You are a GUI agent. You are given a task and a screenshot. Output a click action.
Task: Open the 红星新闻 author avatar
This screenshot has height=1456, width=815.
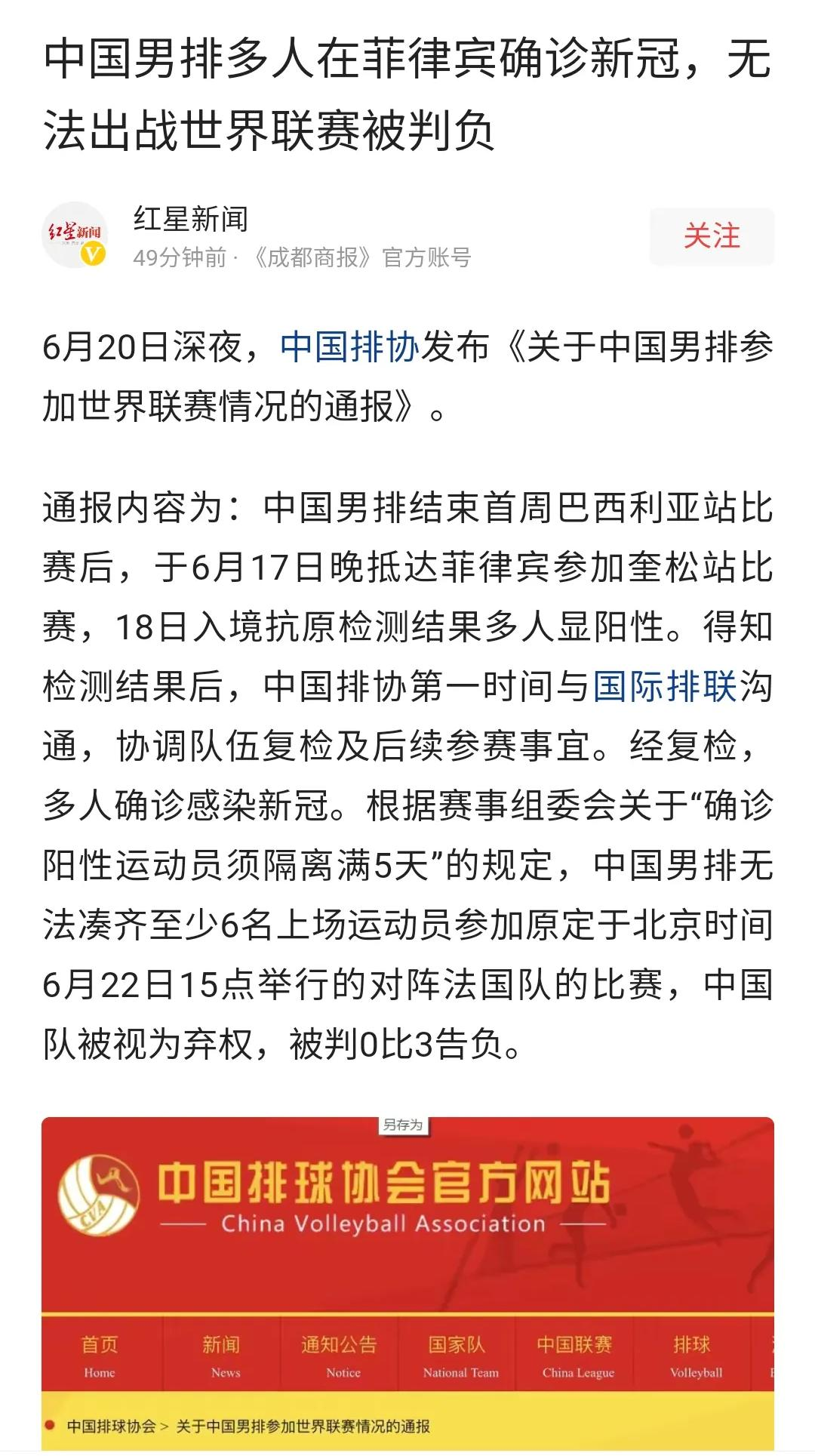[x=75, y=235]
